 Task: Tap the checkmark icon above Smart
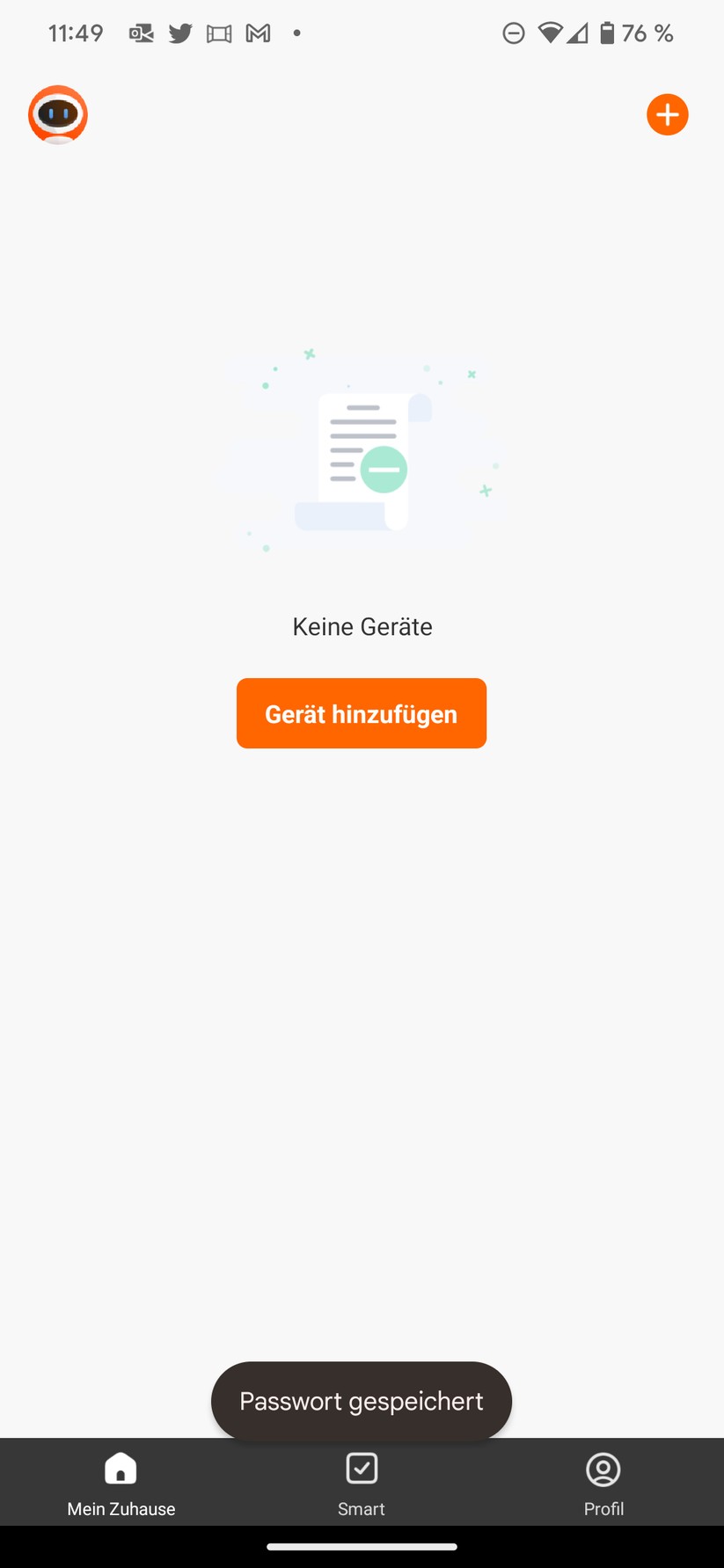362,1468
